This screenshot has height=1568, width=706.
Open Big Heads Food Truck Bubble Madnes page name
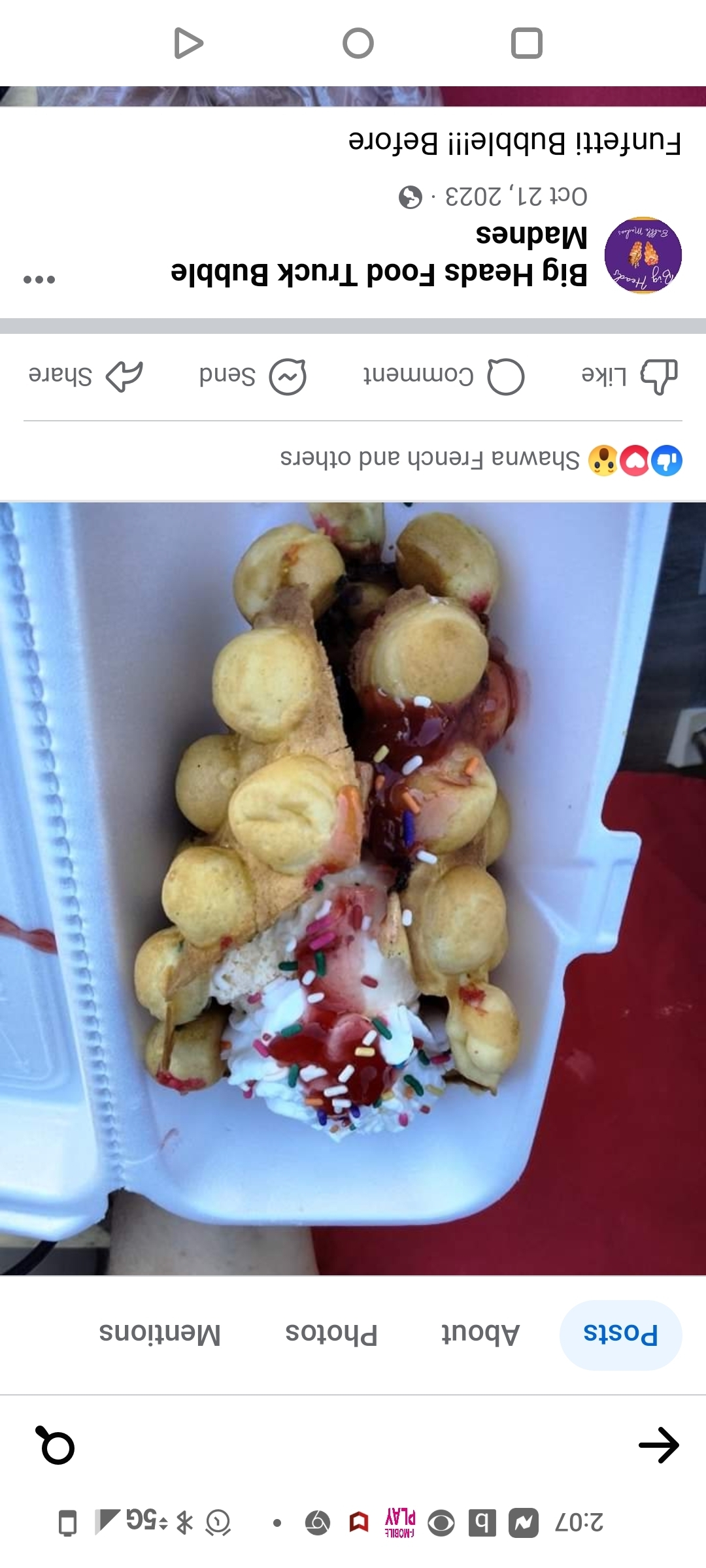(x=379, y=255)
